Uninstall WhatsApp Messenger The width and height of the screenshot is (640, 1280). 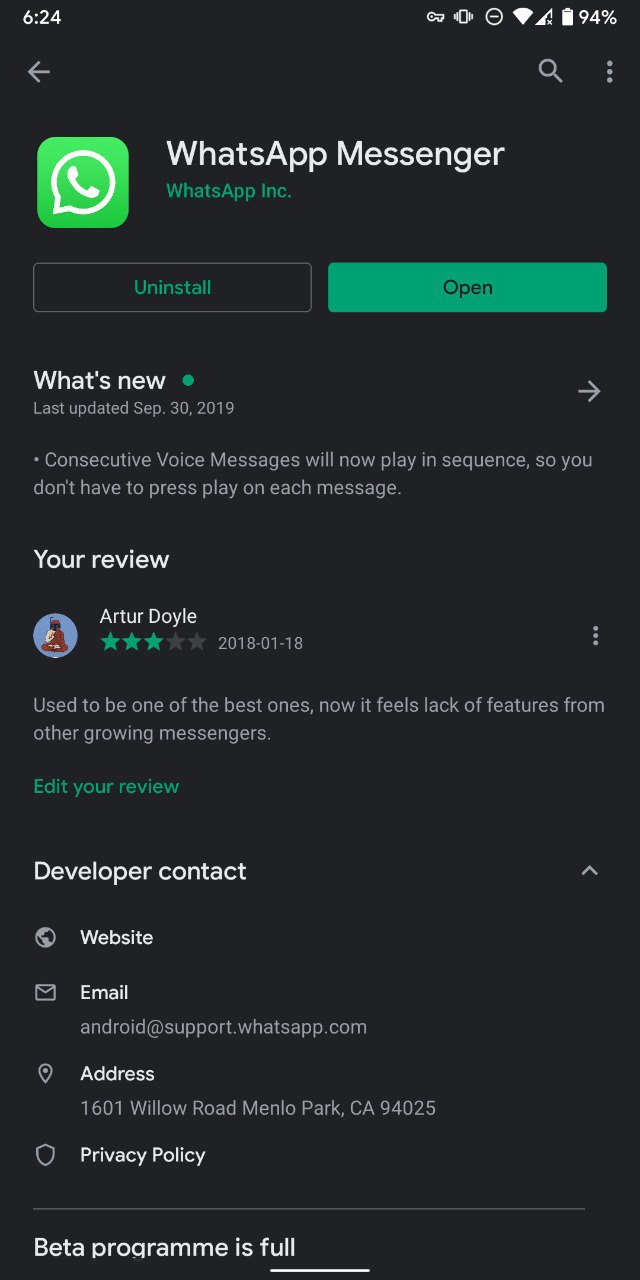[x=172, y=287]
